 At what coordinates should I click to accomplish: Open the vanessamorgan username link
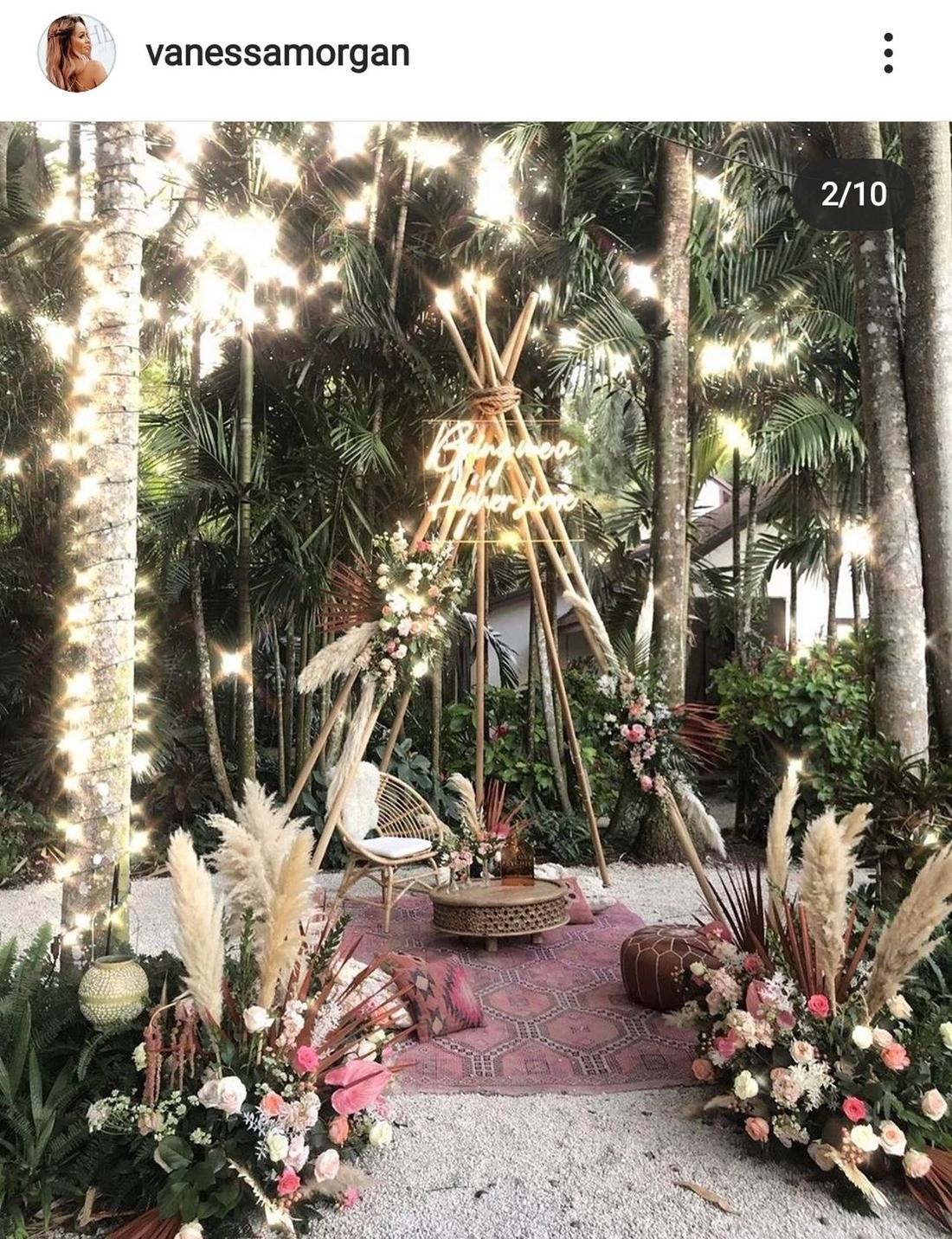tap(278, 54)
